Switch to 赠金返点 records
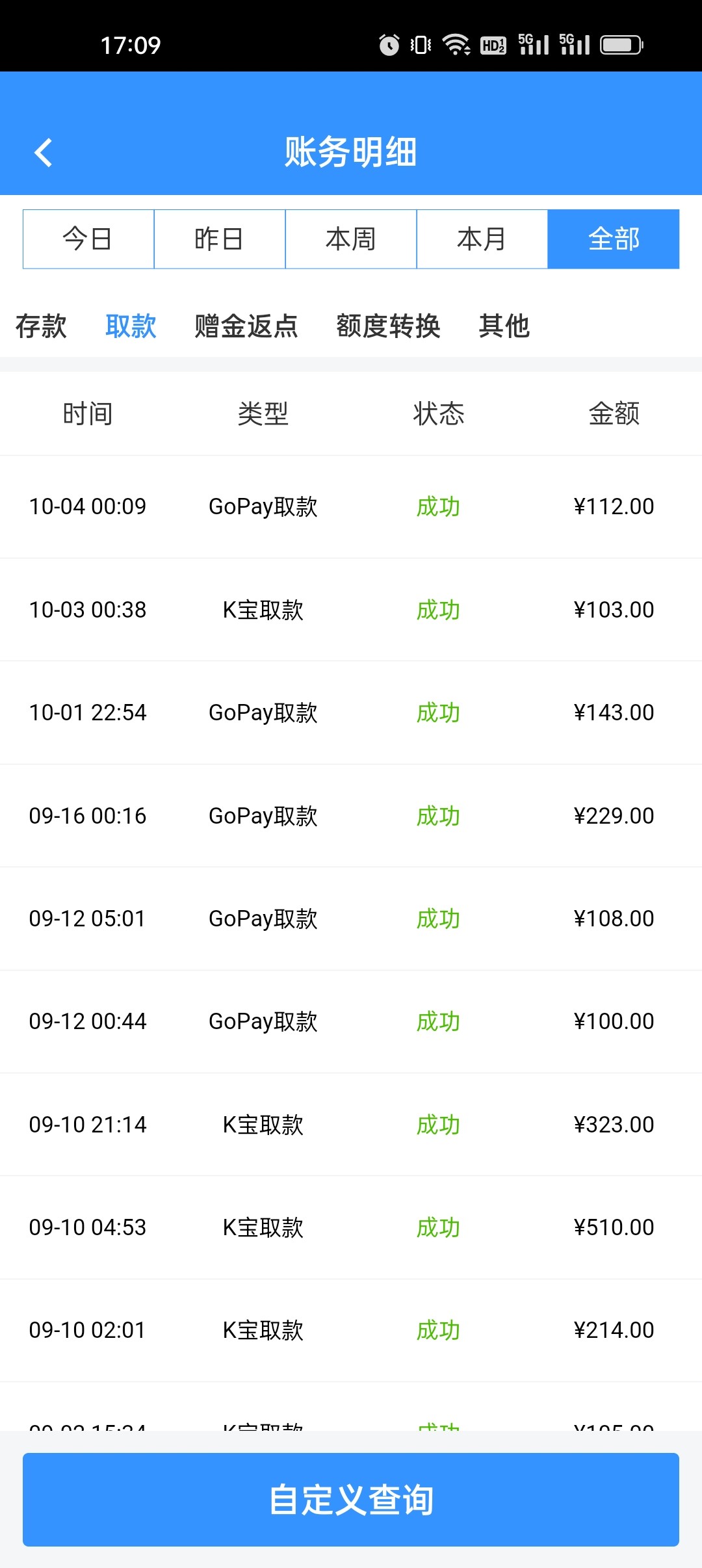 pyautogui.click(x=246, y=326)
